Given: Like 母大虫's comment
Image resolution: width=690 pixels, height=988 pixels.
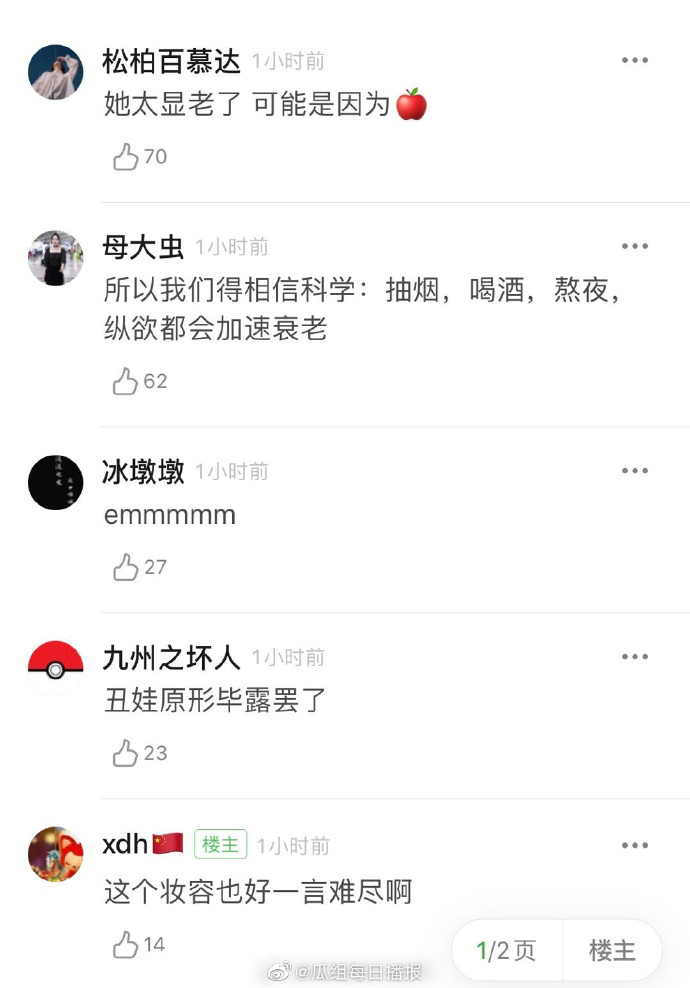Looking at the screenshot, I should click(x=126, y=381).
